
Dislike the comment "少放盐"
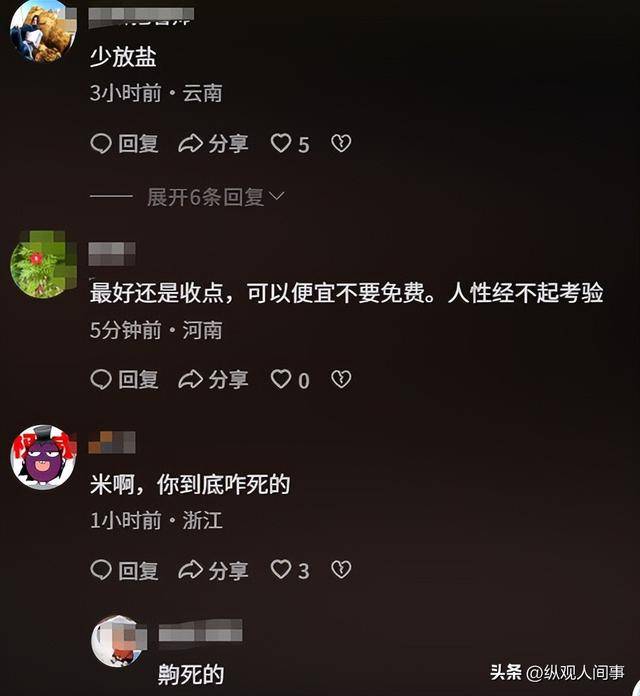coord(341,144)
